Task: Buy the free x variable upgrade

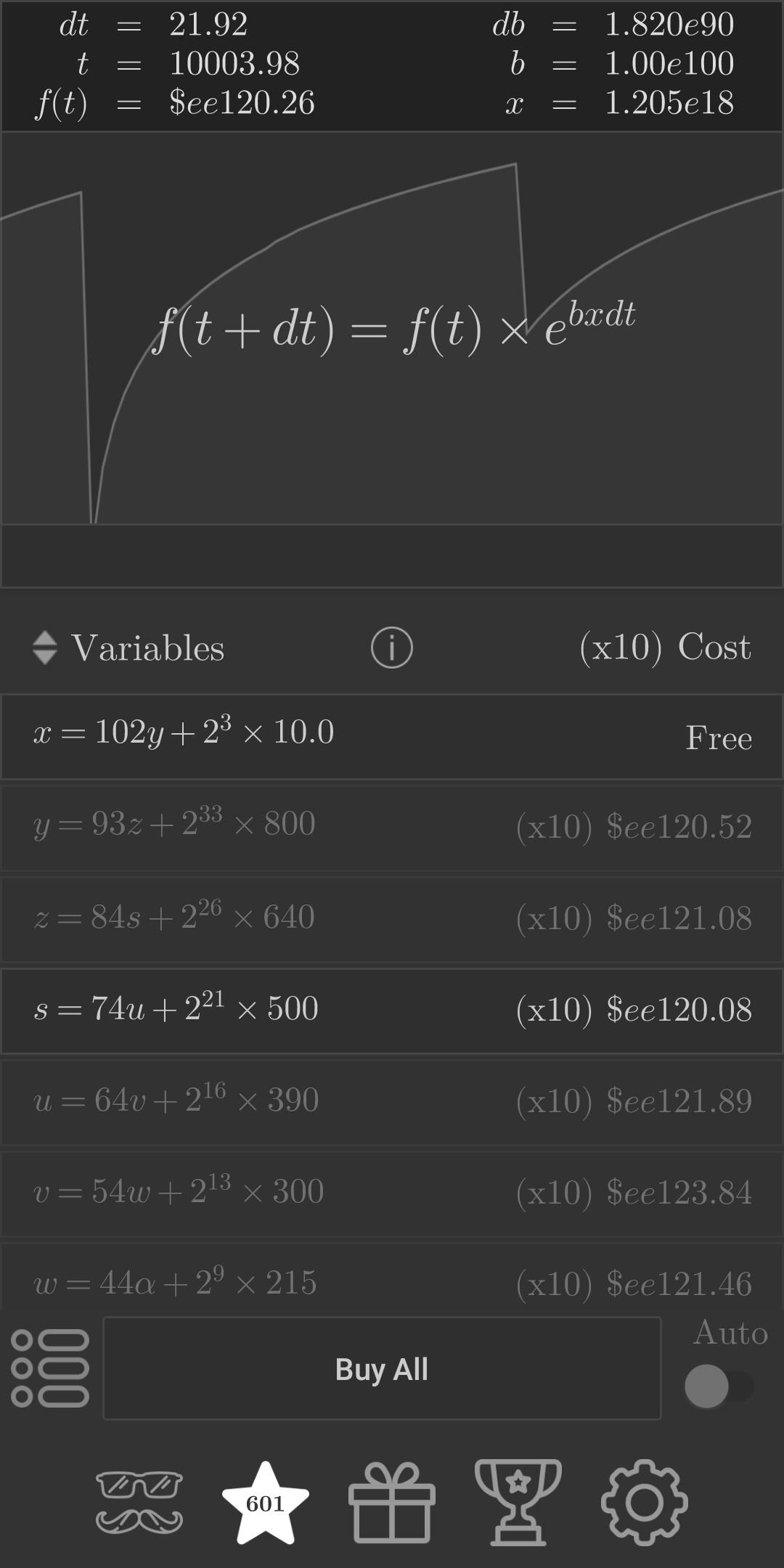Action: [392, 737]
